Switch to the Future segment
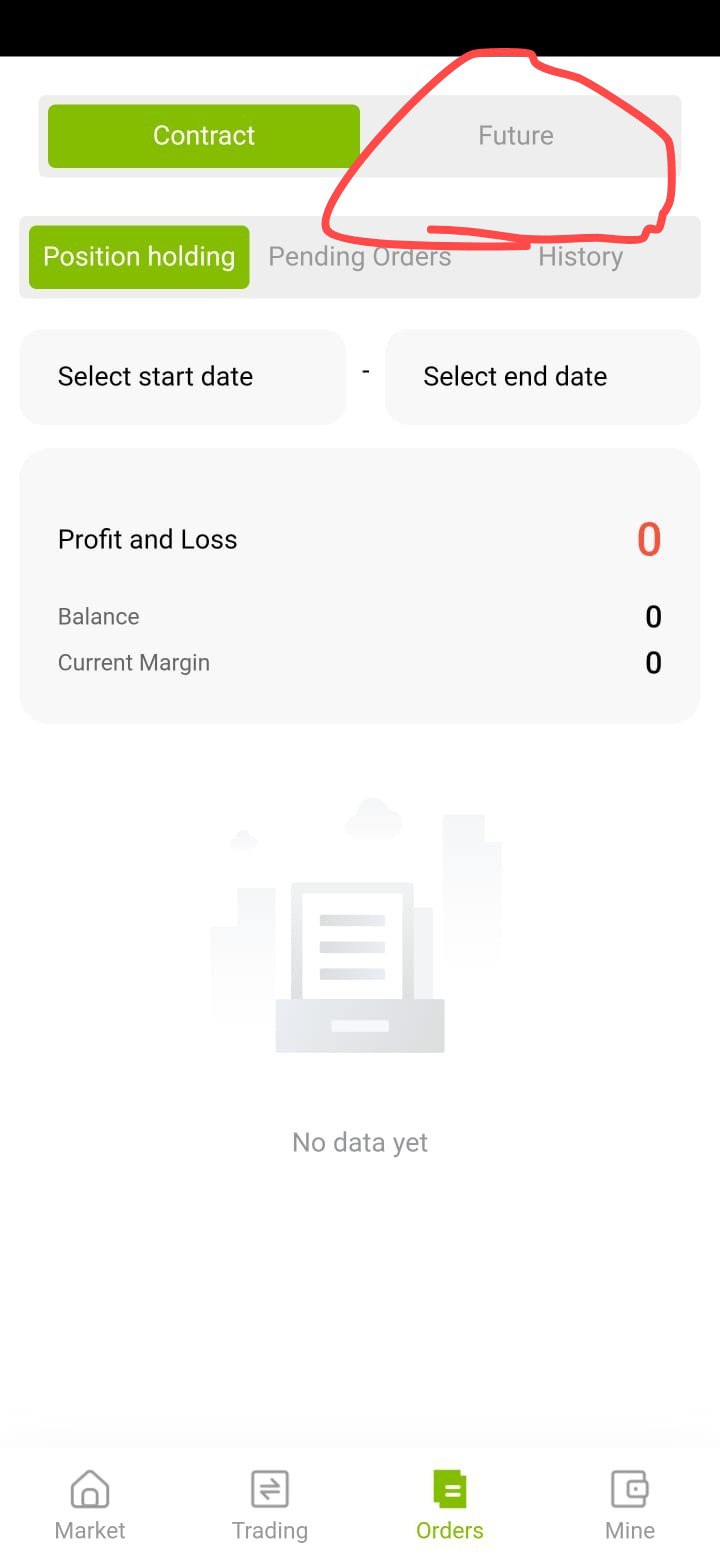 click(x=516, y=136)
